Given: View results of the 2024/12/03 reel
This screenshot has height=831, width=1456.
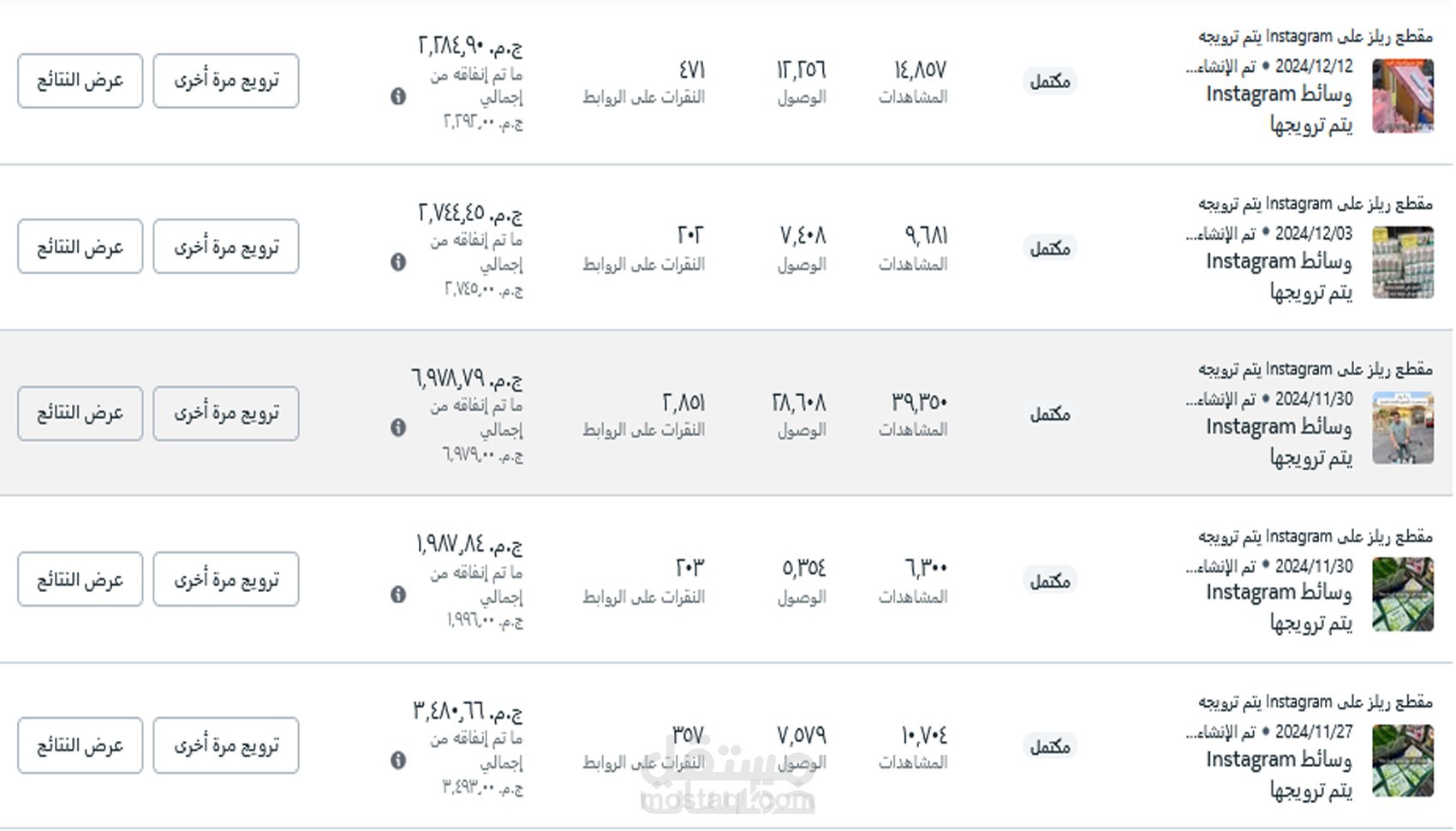Looking at the screenshot, I should point(80,247).
